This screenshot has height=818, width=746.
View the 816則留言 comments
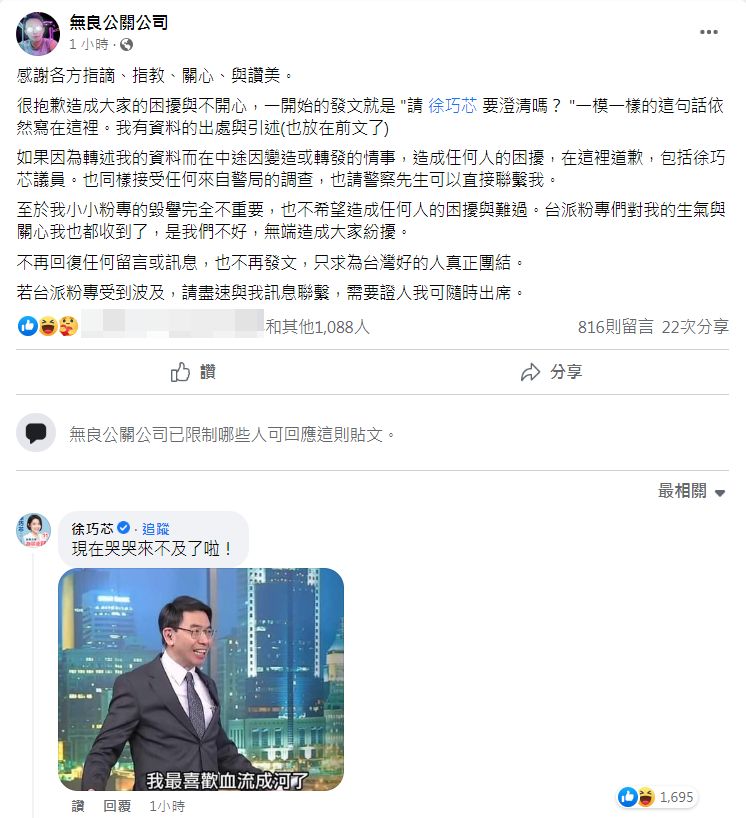[x=616, y=326]
